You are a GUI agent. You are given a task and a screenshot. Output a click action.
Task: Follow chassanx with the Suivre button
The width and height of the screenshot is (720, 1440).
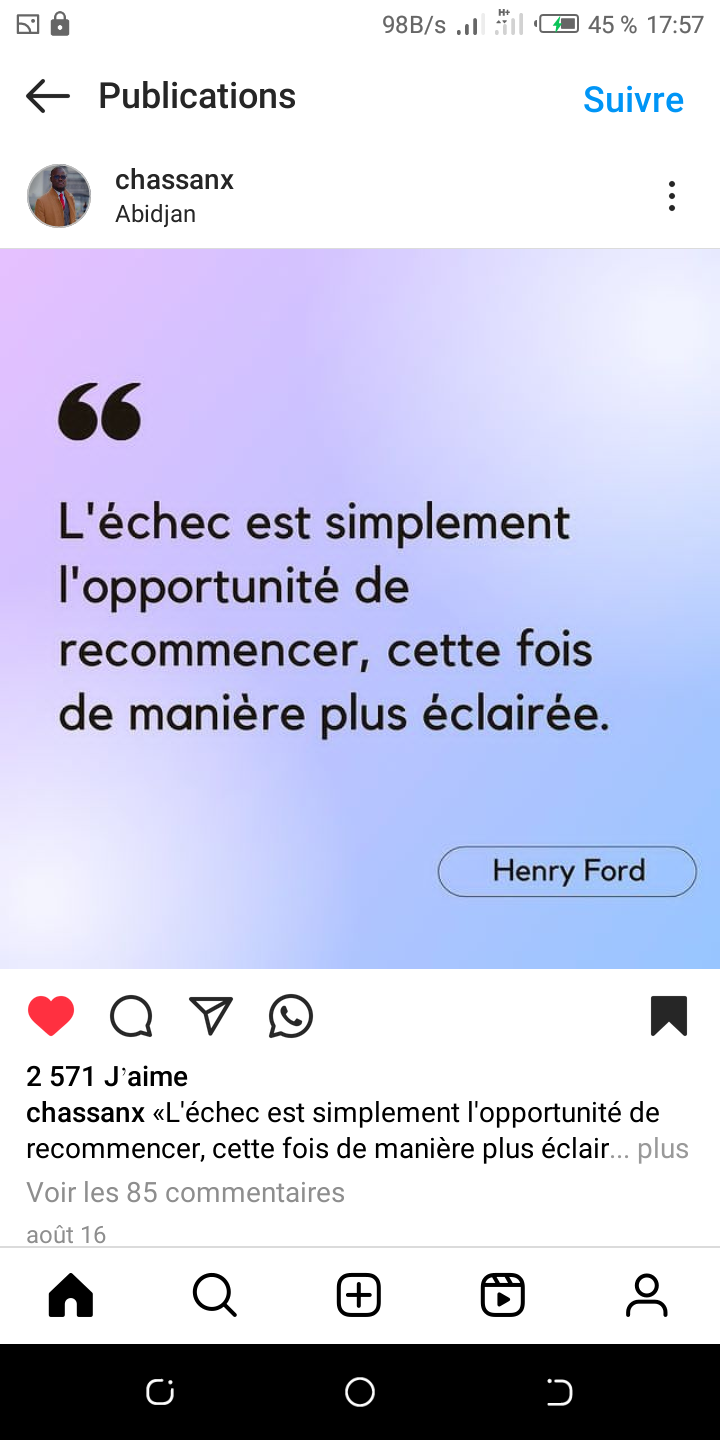[x=633, y=99]
